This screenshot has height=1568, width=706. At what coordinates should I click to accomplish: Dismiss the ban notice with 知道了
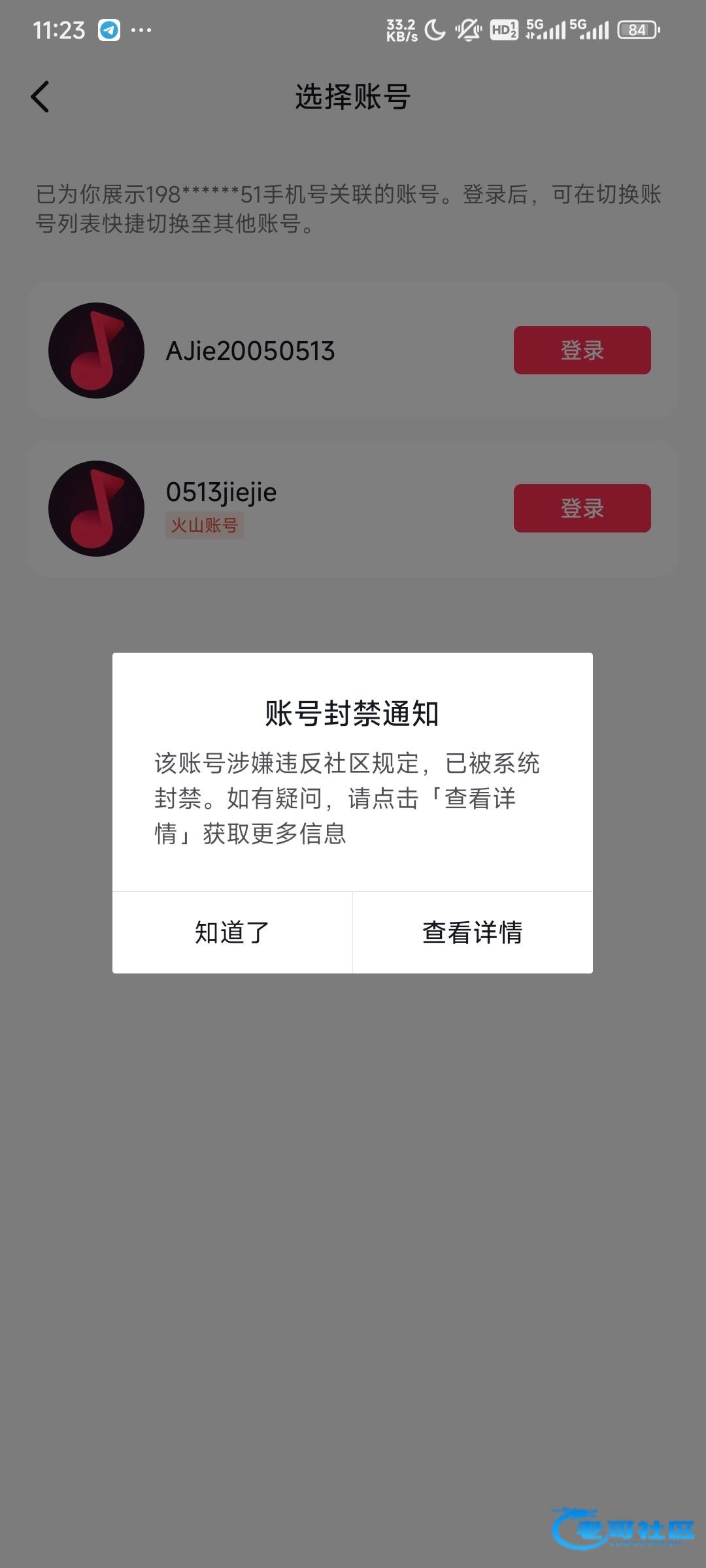coord(232,932)
